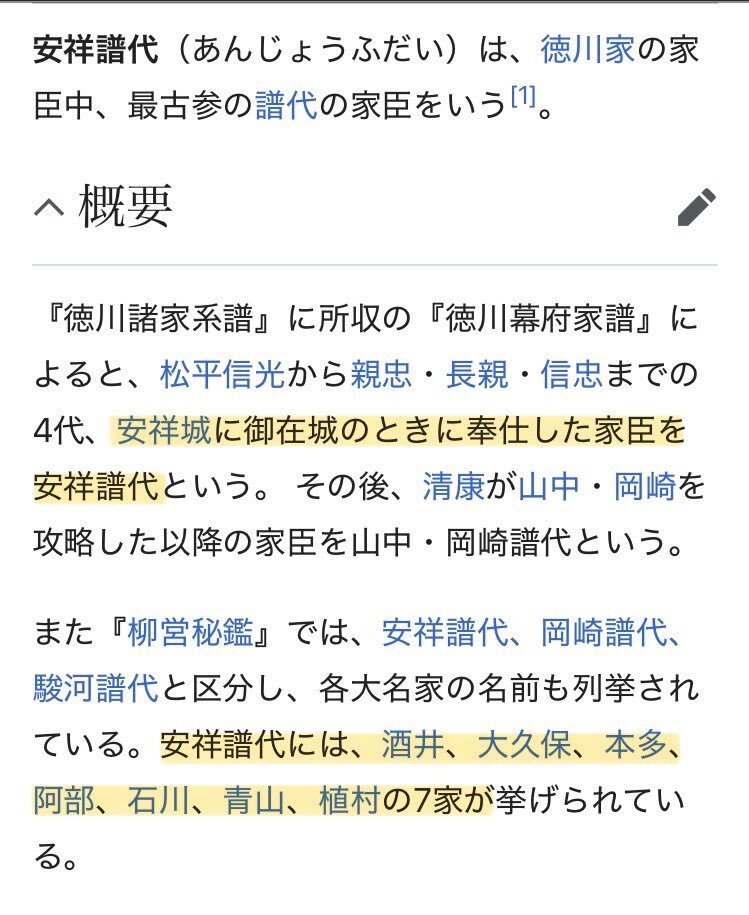The height and width of the screenshot is (915, 749).
Task: Open the 松平信光 article link
Action: coord(222,375)
